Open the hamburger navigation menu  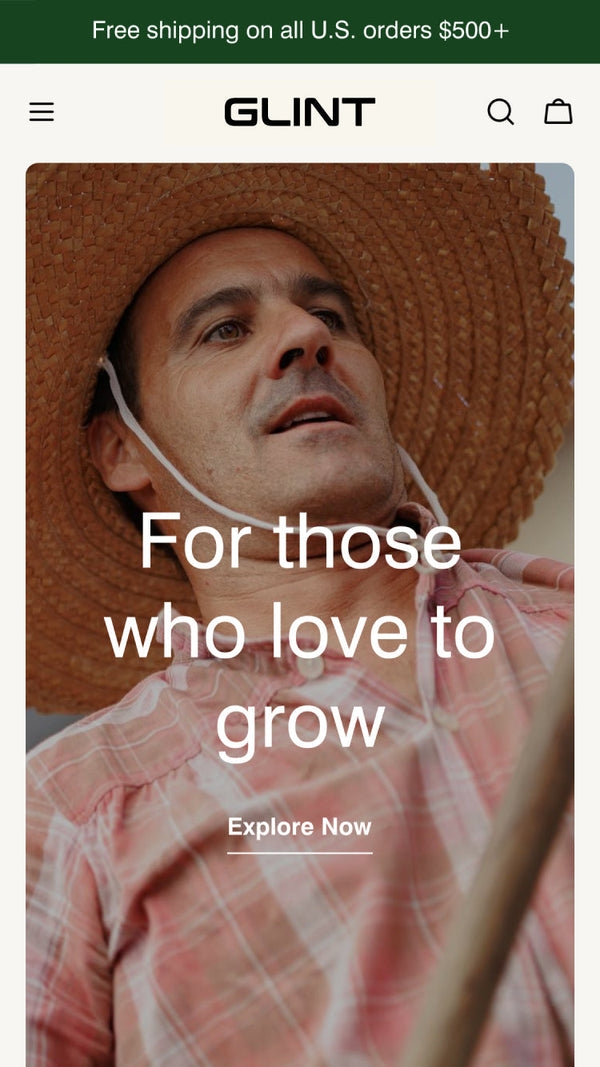(x=41, y=112)
